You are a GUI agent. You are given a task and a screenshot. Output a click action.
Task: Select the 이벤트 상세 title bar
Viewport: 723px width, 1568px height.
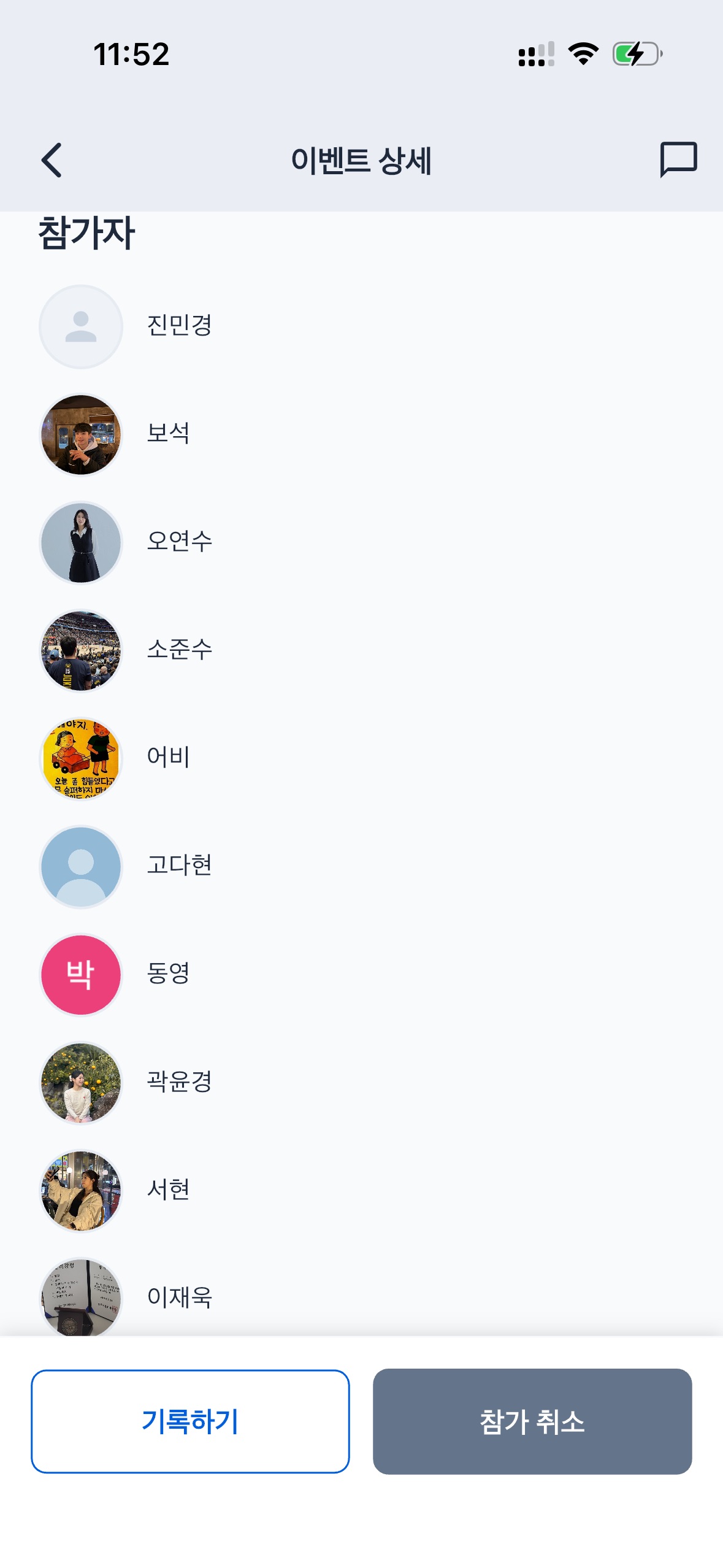pyautogui.click(x=361, y=161)
